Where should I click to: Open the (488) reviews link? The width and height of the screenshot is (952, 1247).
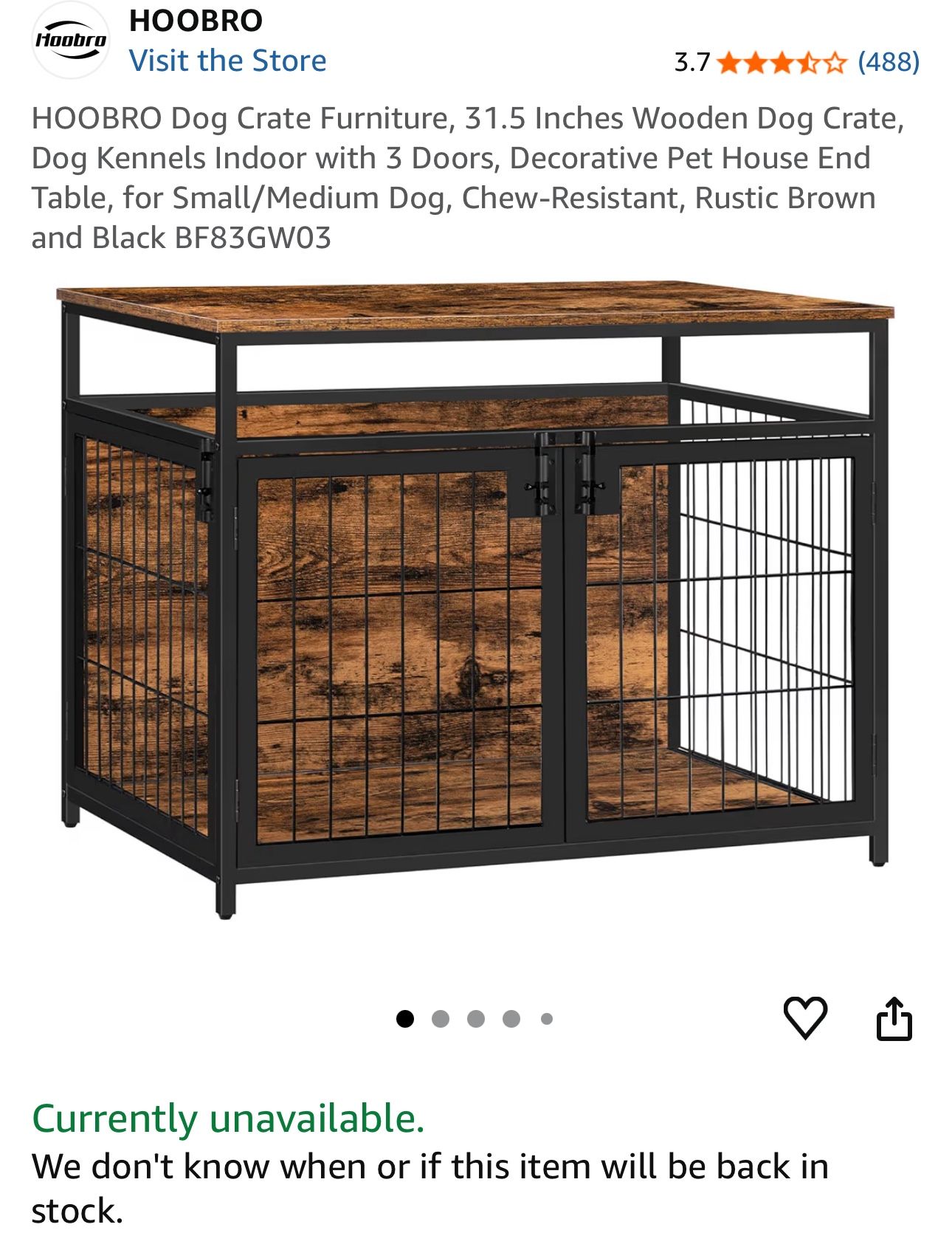890,62
